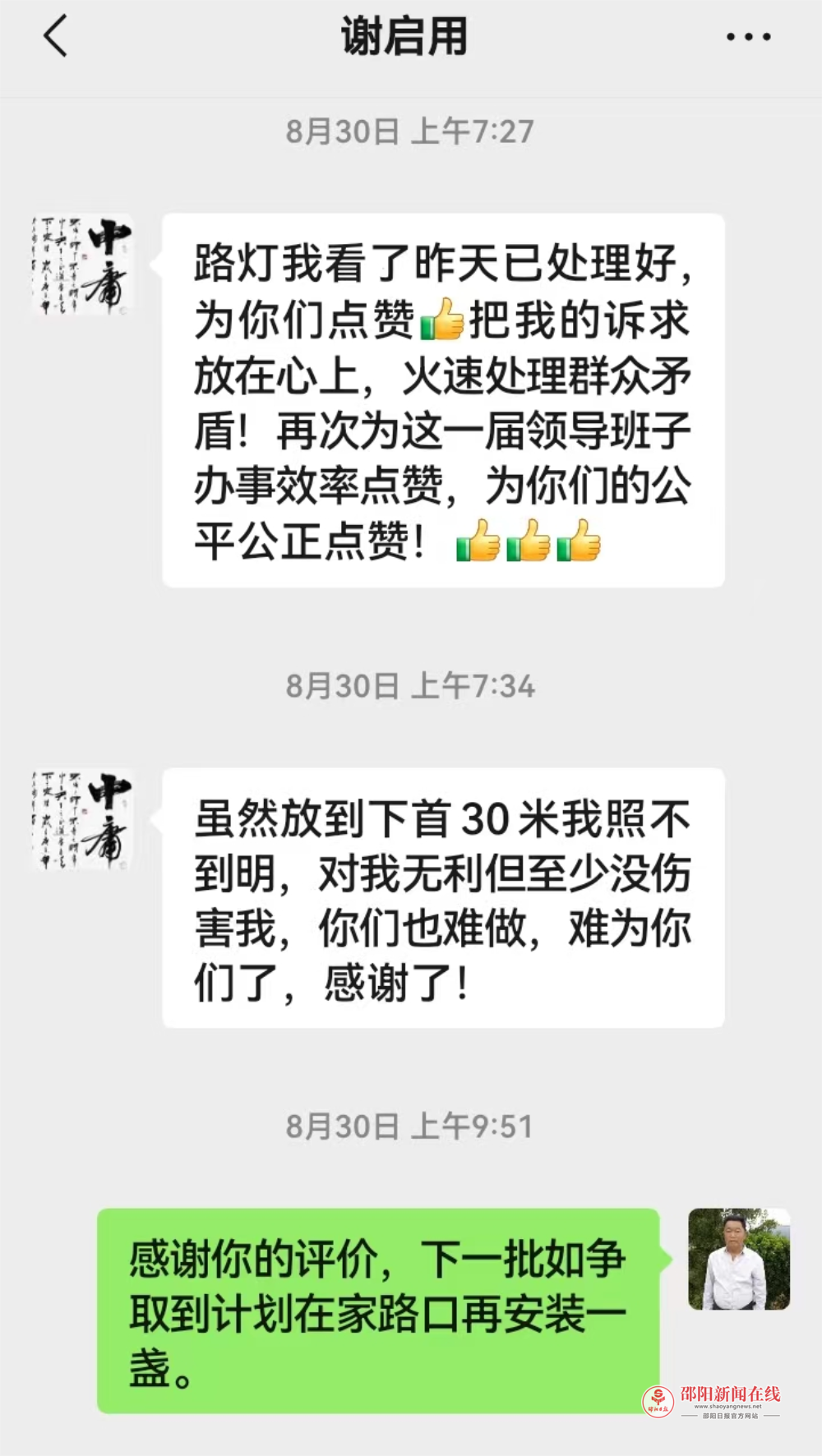Screen dimensions: 822x1456
Task: Open sender's avatar beside the 路灯我看了 message
Action: tap(81, 265)
